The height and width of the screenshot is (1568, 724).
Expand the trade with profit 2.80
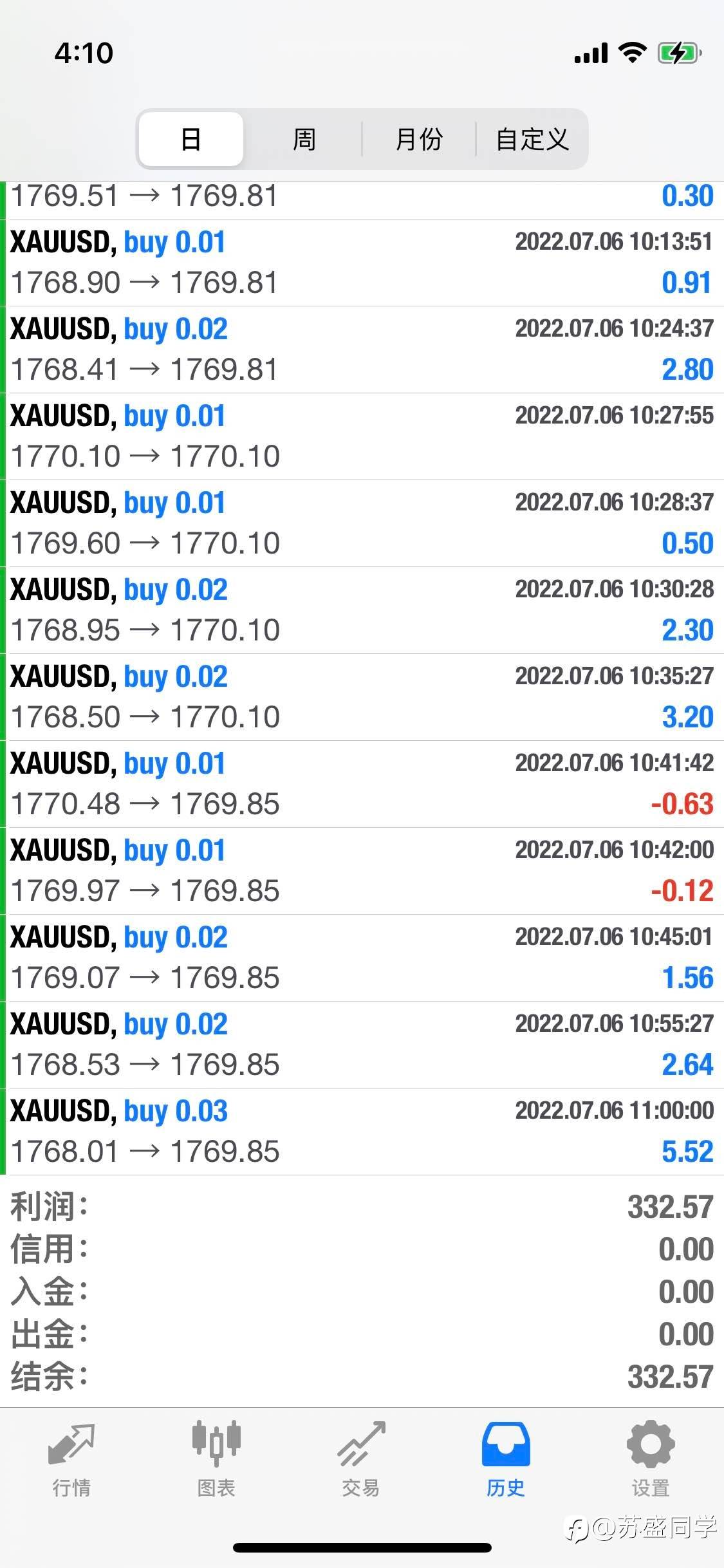(362, 350)
